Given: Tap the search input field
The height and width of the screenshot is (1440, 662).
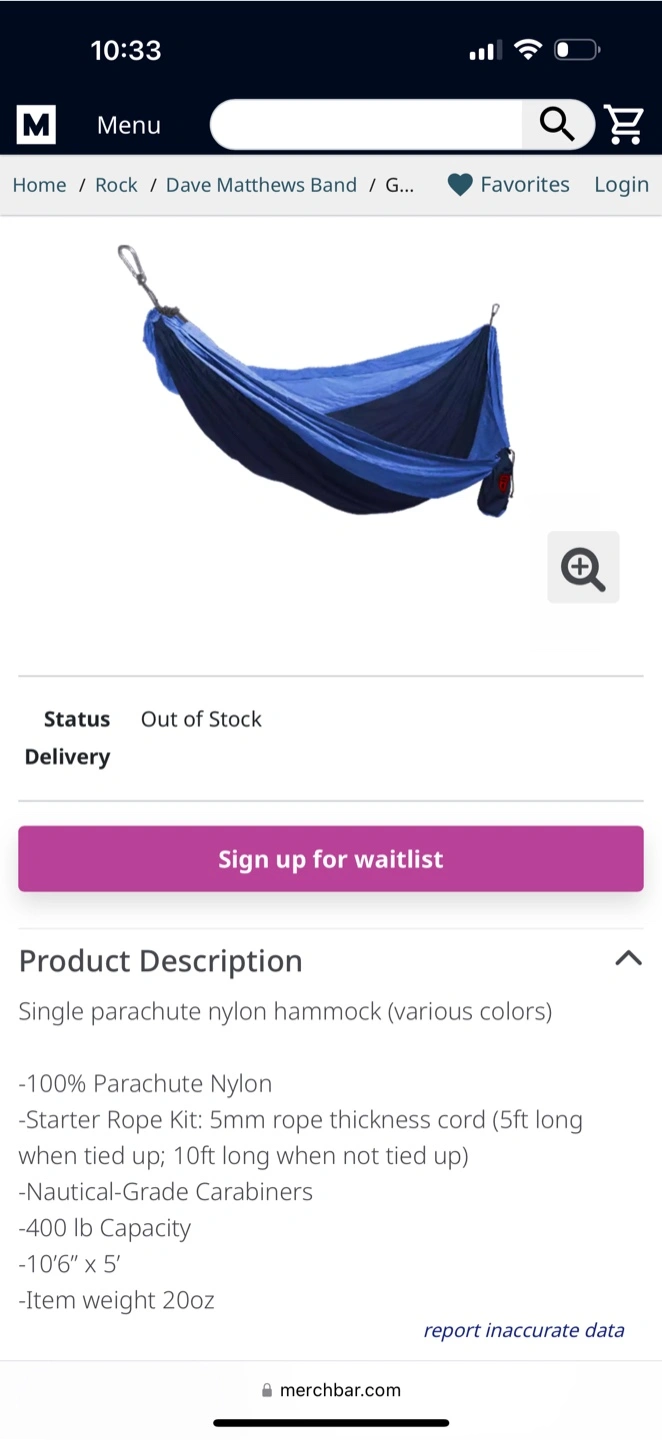Looking at the screenshot, I should pyautogui.click(x=366, y=125).
